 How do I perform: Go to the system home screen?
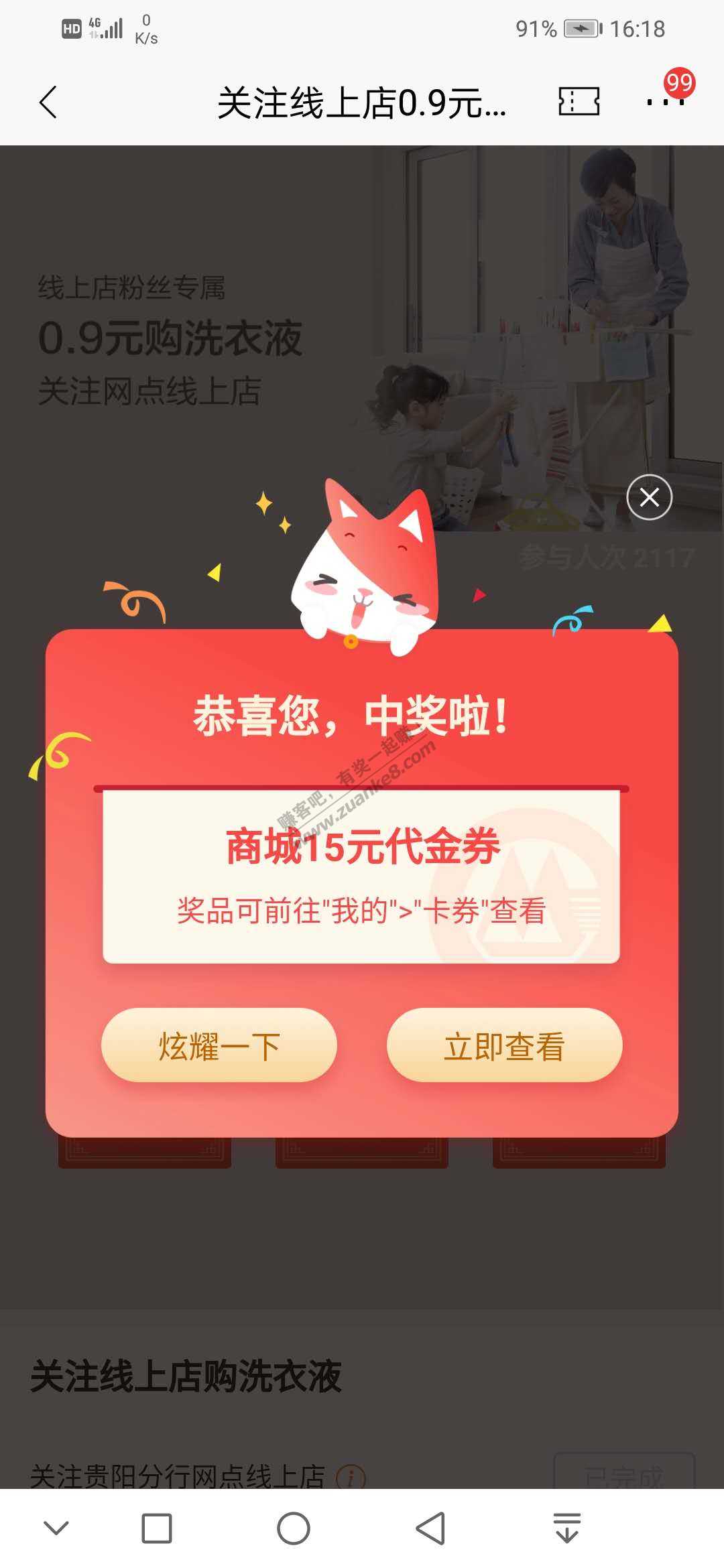coord(294,1529)
